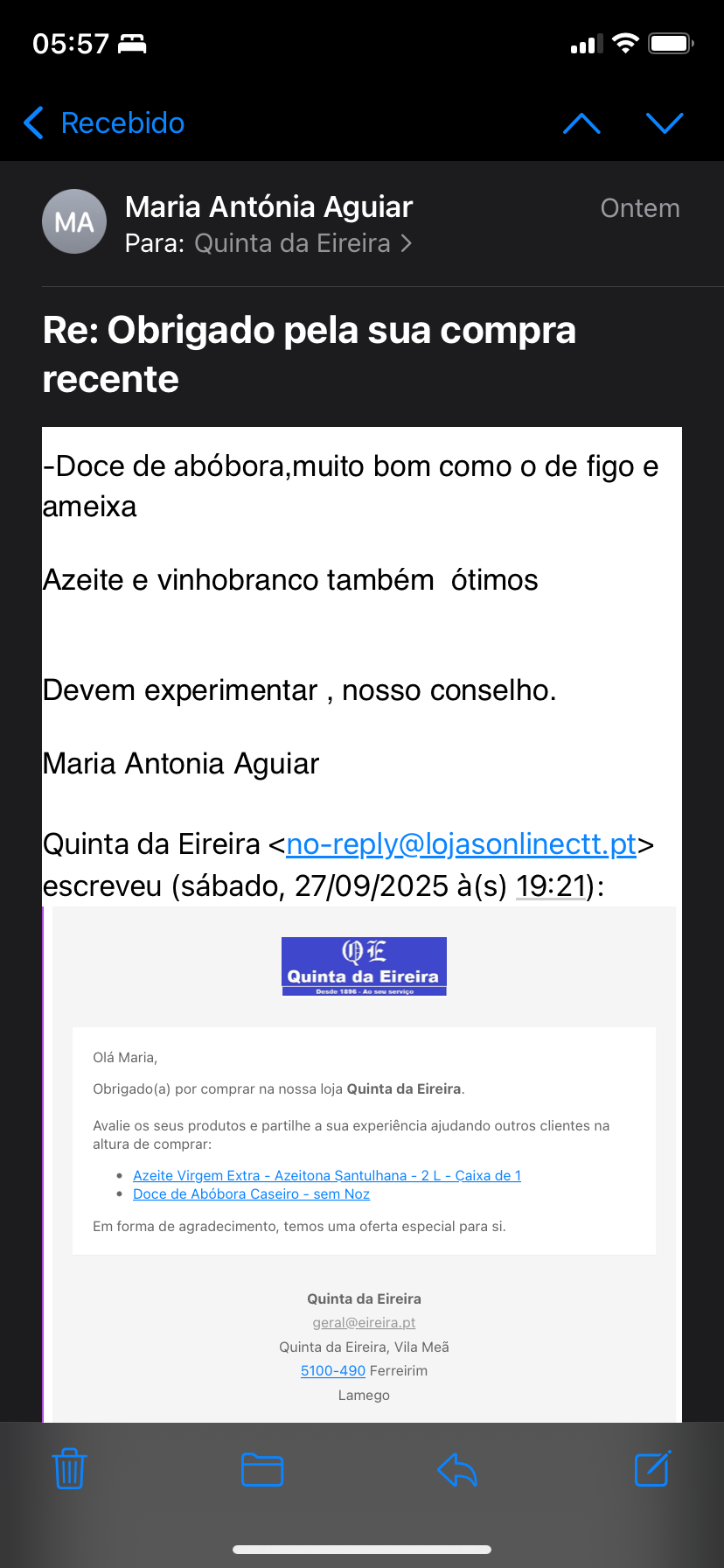Compose a new email

coord(651,1469)
